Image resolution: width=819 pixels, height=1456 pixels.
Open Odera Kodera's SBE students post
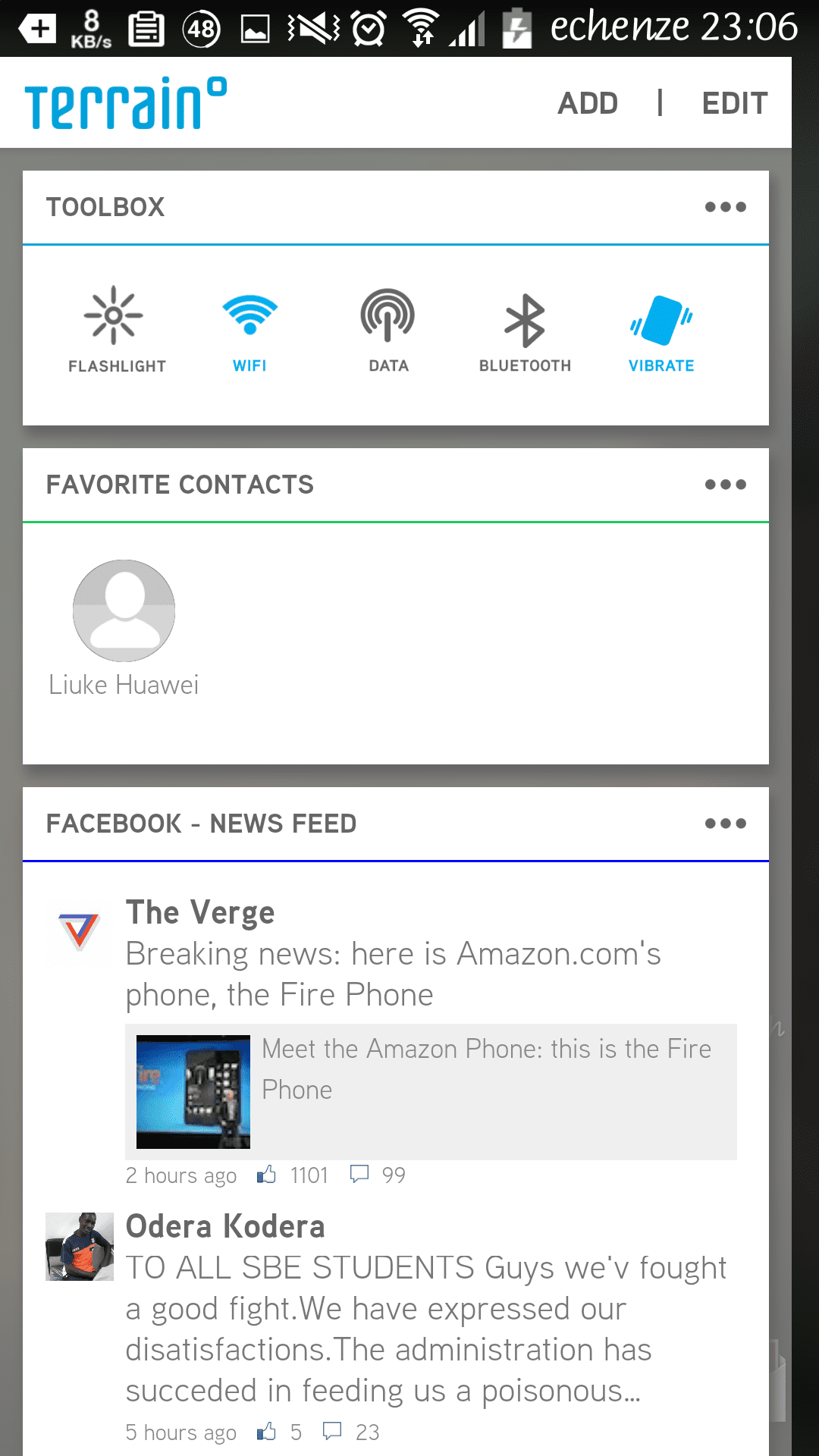pos(425,1310)
